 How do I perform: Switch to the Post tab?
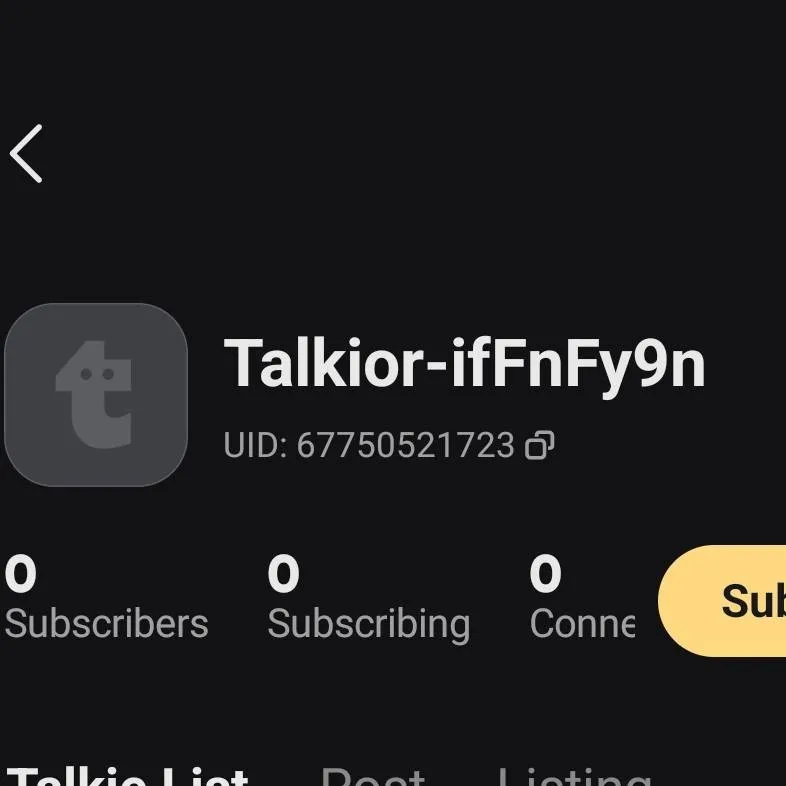coord(373,777)
